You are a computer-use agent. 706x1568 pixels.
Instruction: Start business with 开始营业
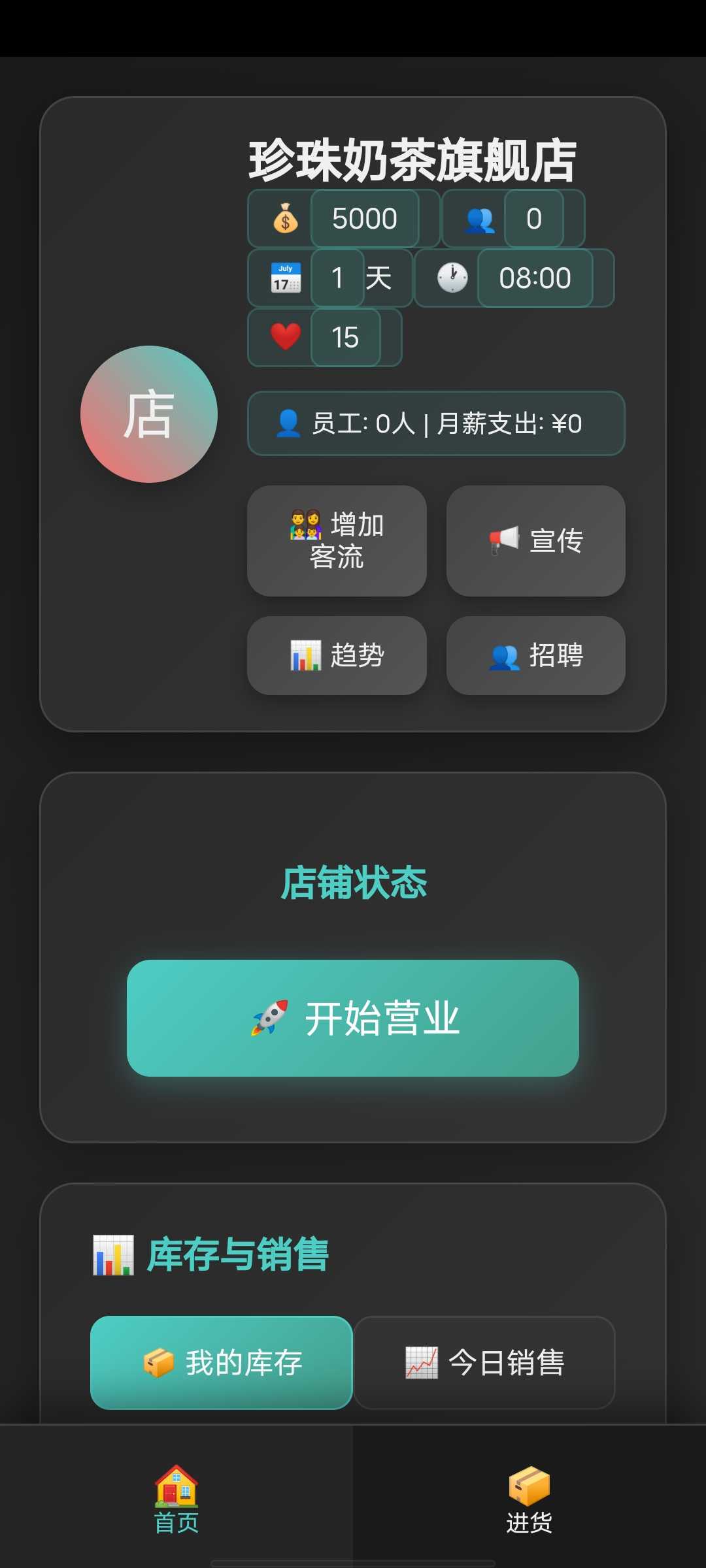tap(353, 1018)
